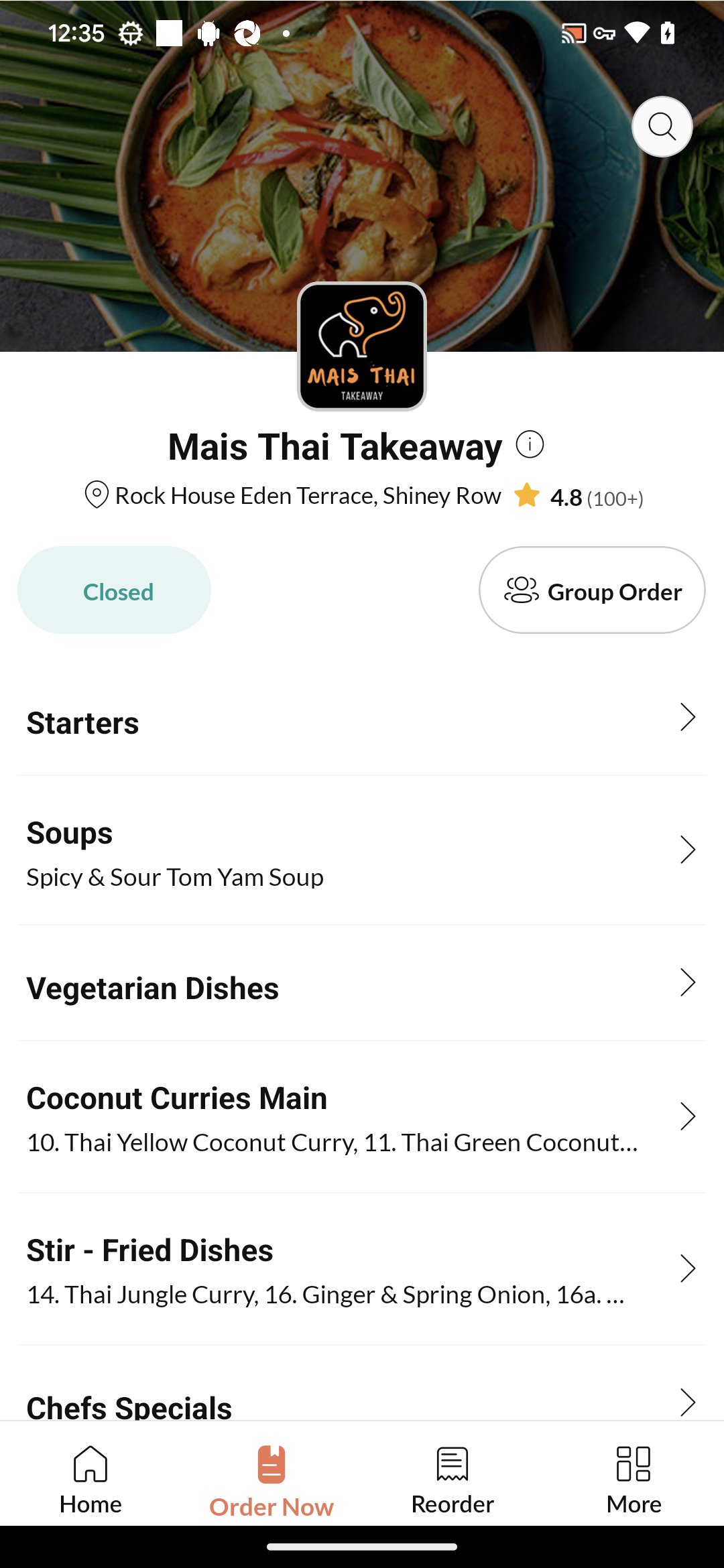The height and width of the screenshot is (1568, 724).
Task: Switch to the Reorder tab
Action: [x=452, y=1480]
